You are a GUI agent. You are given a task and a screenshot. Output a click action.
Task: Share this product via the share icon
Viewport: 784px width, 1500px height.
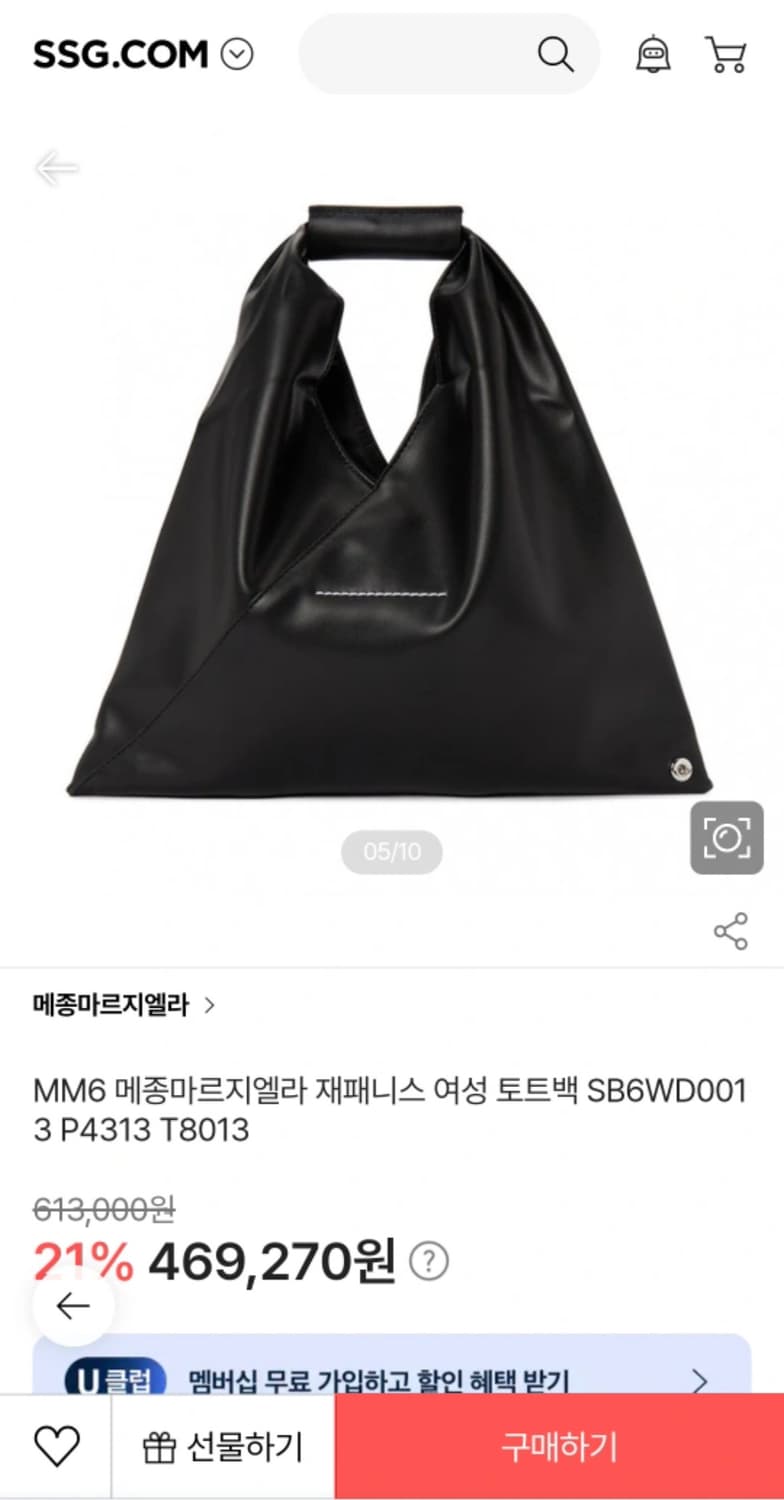tap(729, 930)
